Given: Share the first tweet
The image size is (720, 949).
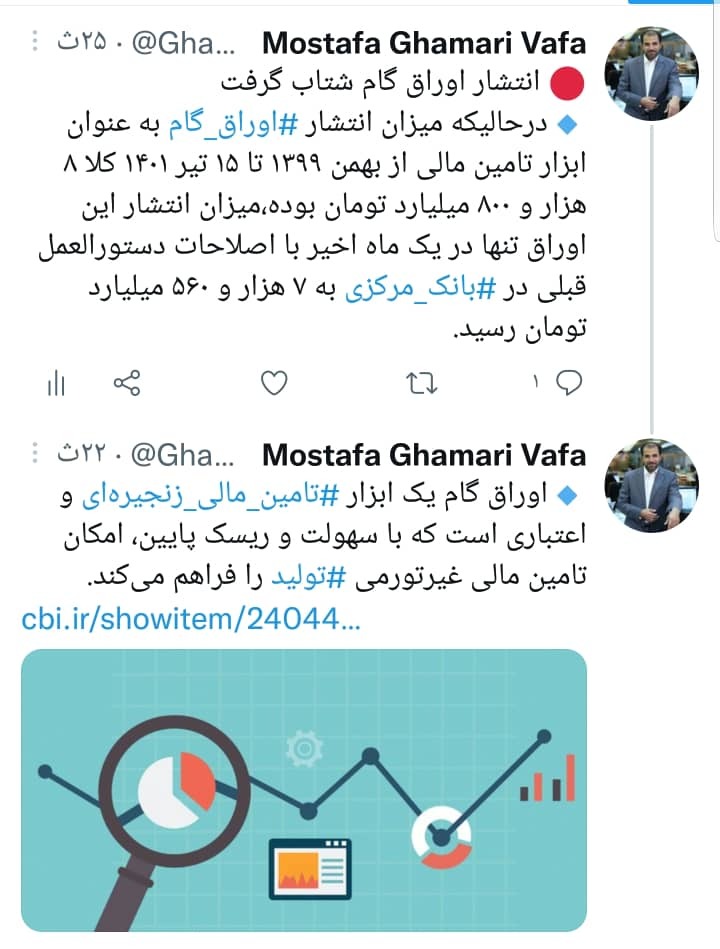Looking at the screenshot, I should (x=127, y=382).
